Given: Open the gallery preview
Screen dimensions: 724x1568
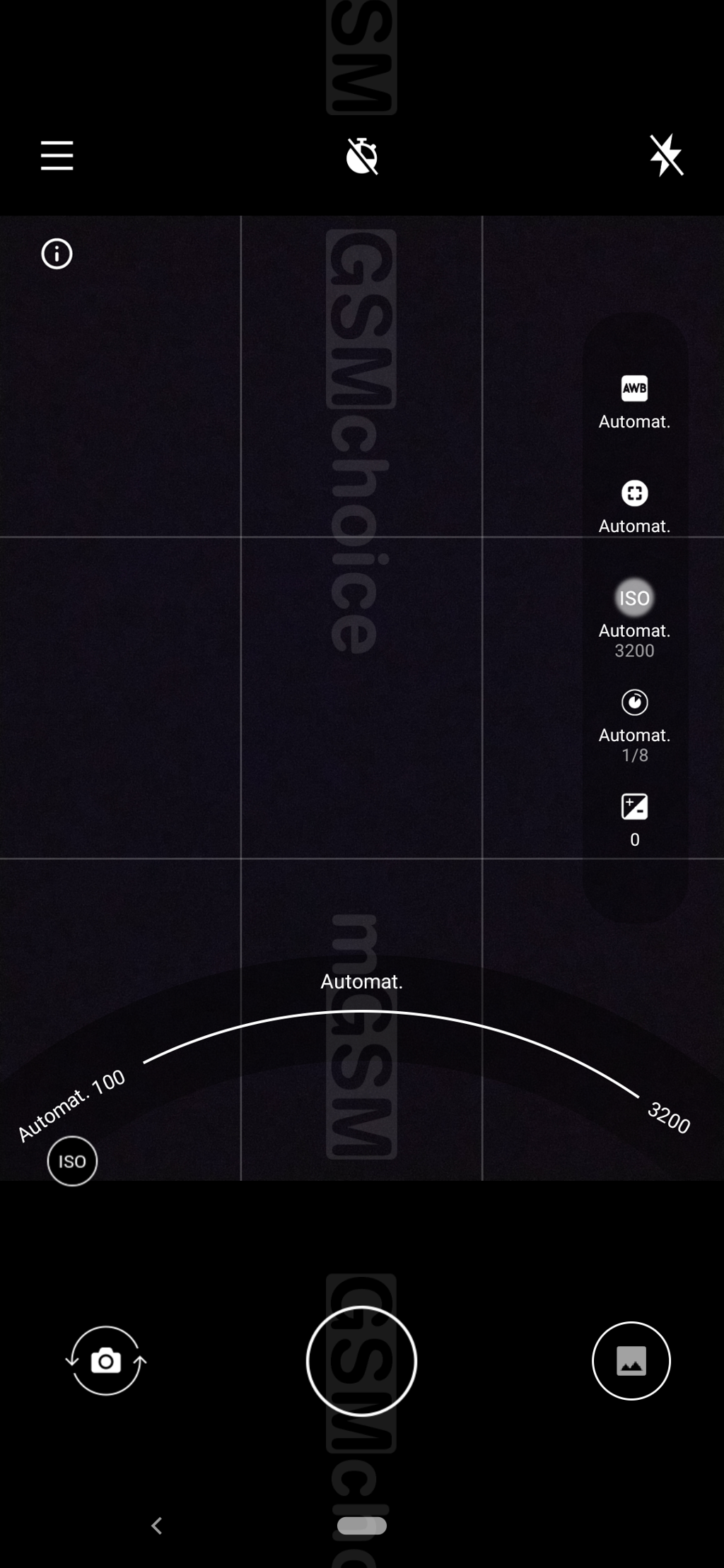Looking at the screenshot, I should (631, 1360).
